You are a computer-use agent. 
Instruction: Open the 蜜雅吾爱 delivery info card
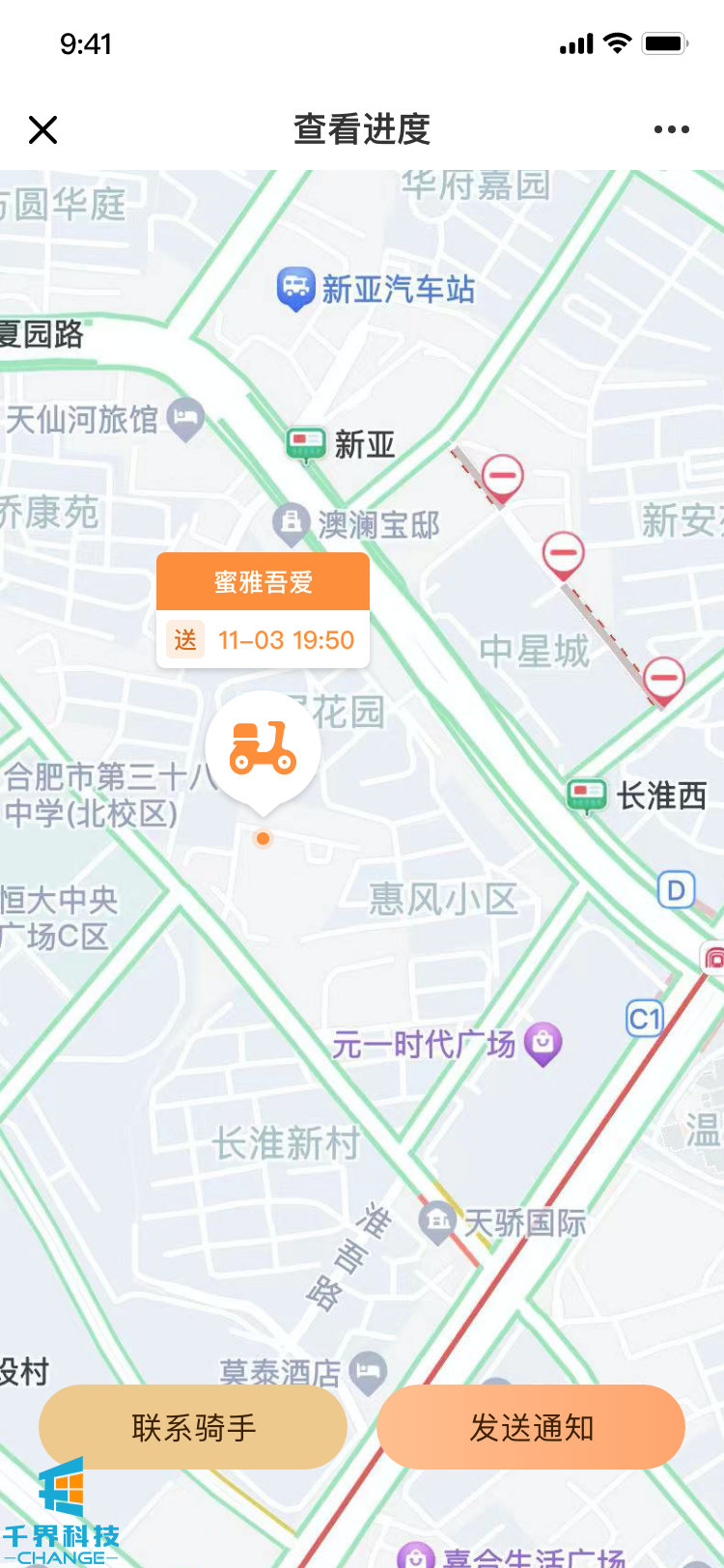tap(263, 610)
